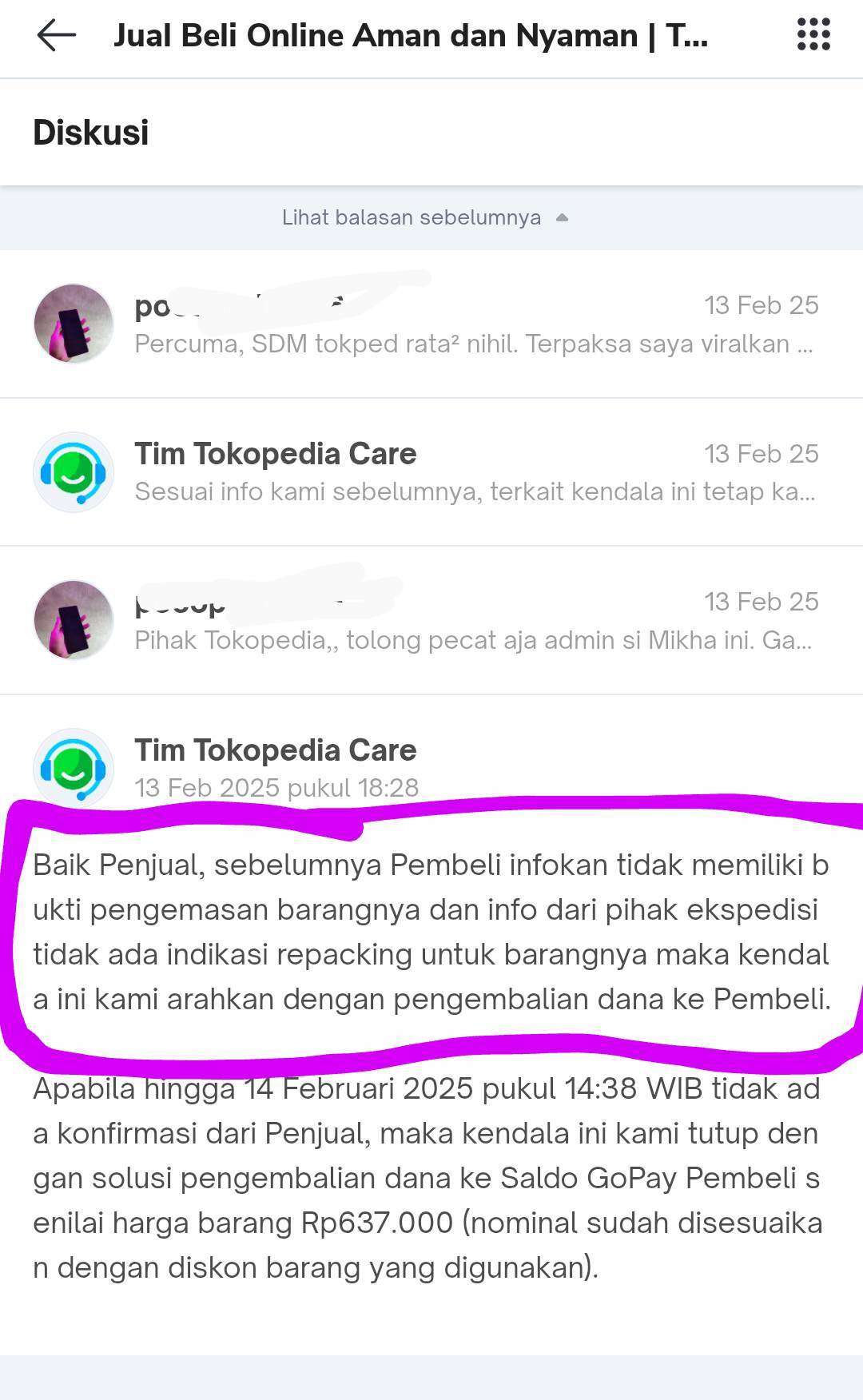Open reply starting with Pihak Tokopedia

click(x=431, y=620)
